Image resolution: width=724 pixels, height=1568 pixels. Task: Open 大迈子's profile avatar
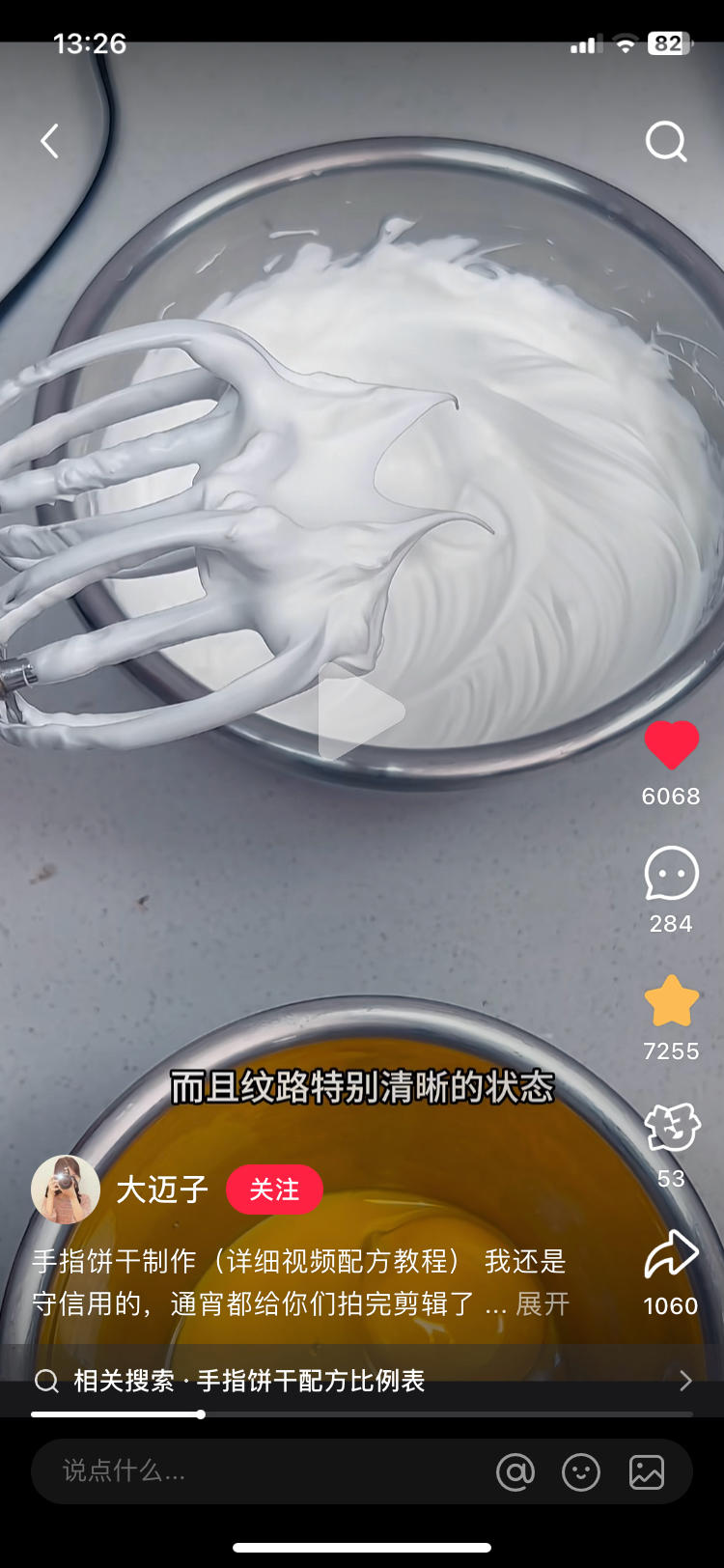click(66, 1190)
